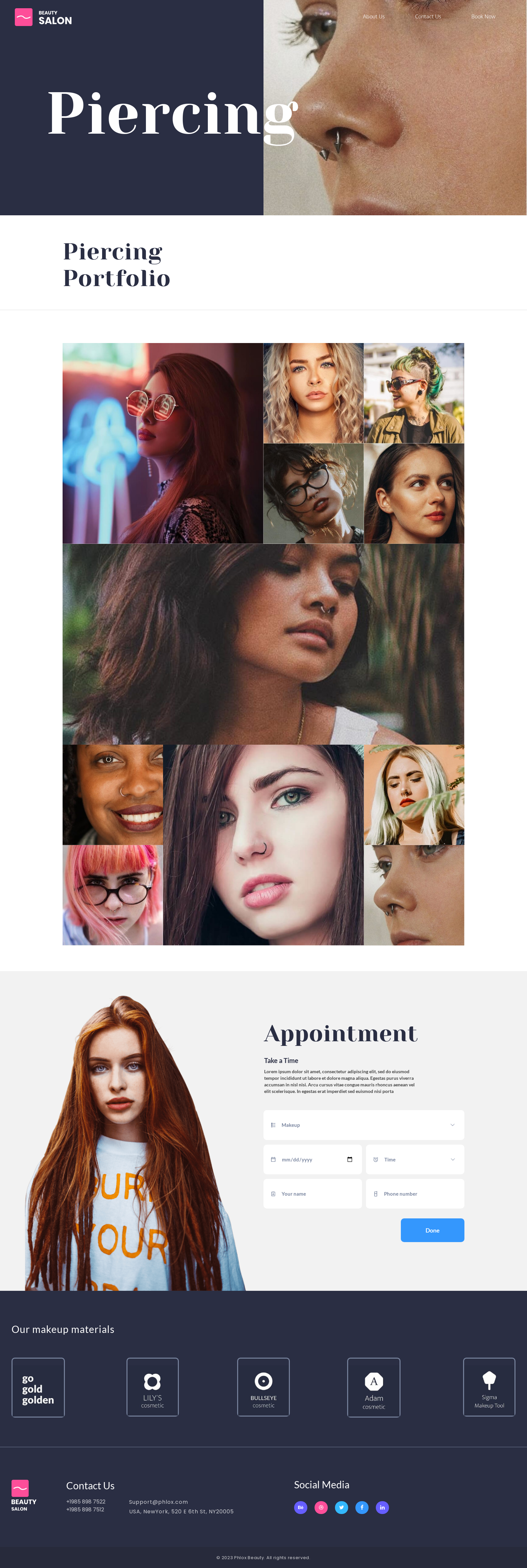The height and width of the screenshot is (1568, 527).
Task: Open the About Us page
Action: tap(374, 16)
